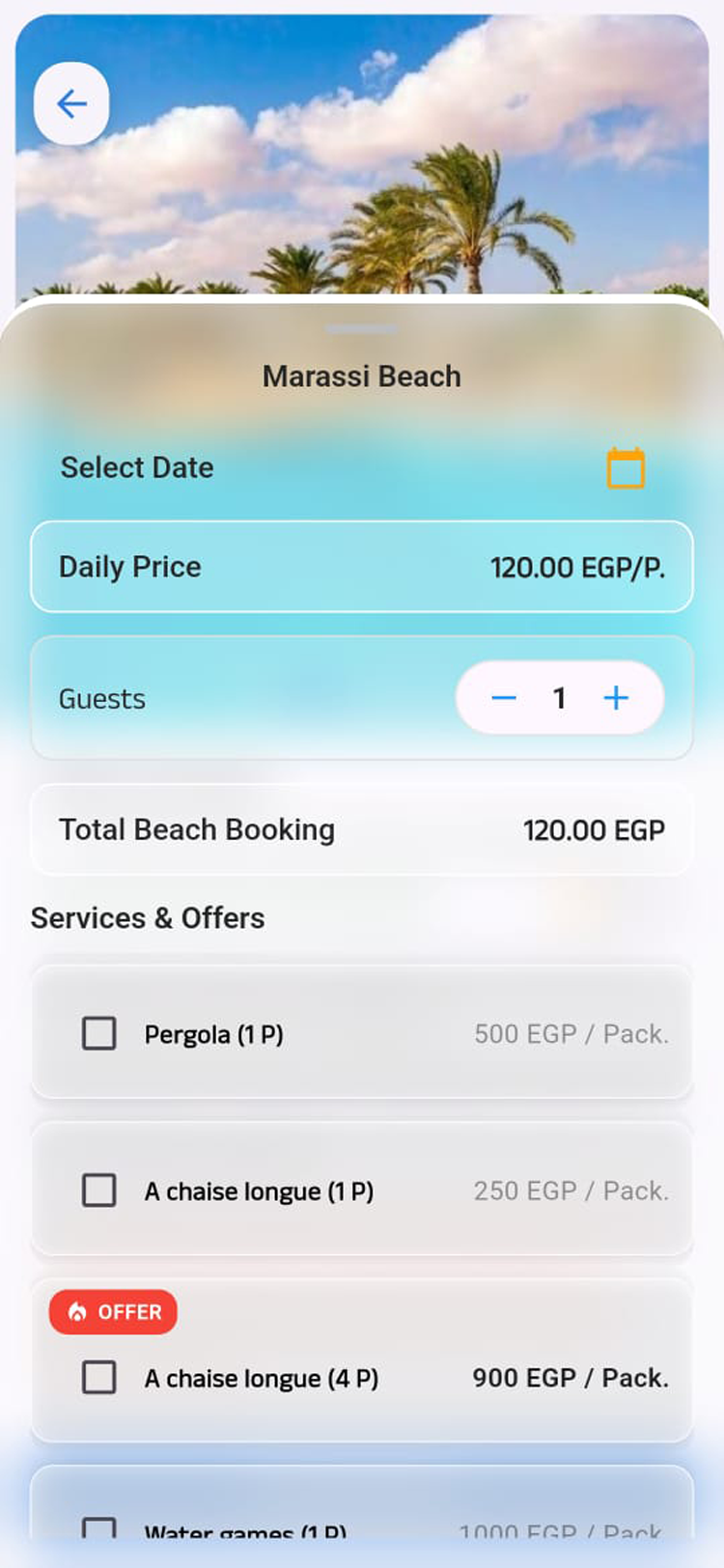Open the calendar to select a date
This screenshot has width=724, height=1568.
click(626, 468)
